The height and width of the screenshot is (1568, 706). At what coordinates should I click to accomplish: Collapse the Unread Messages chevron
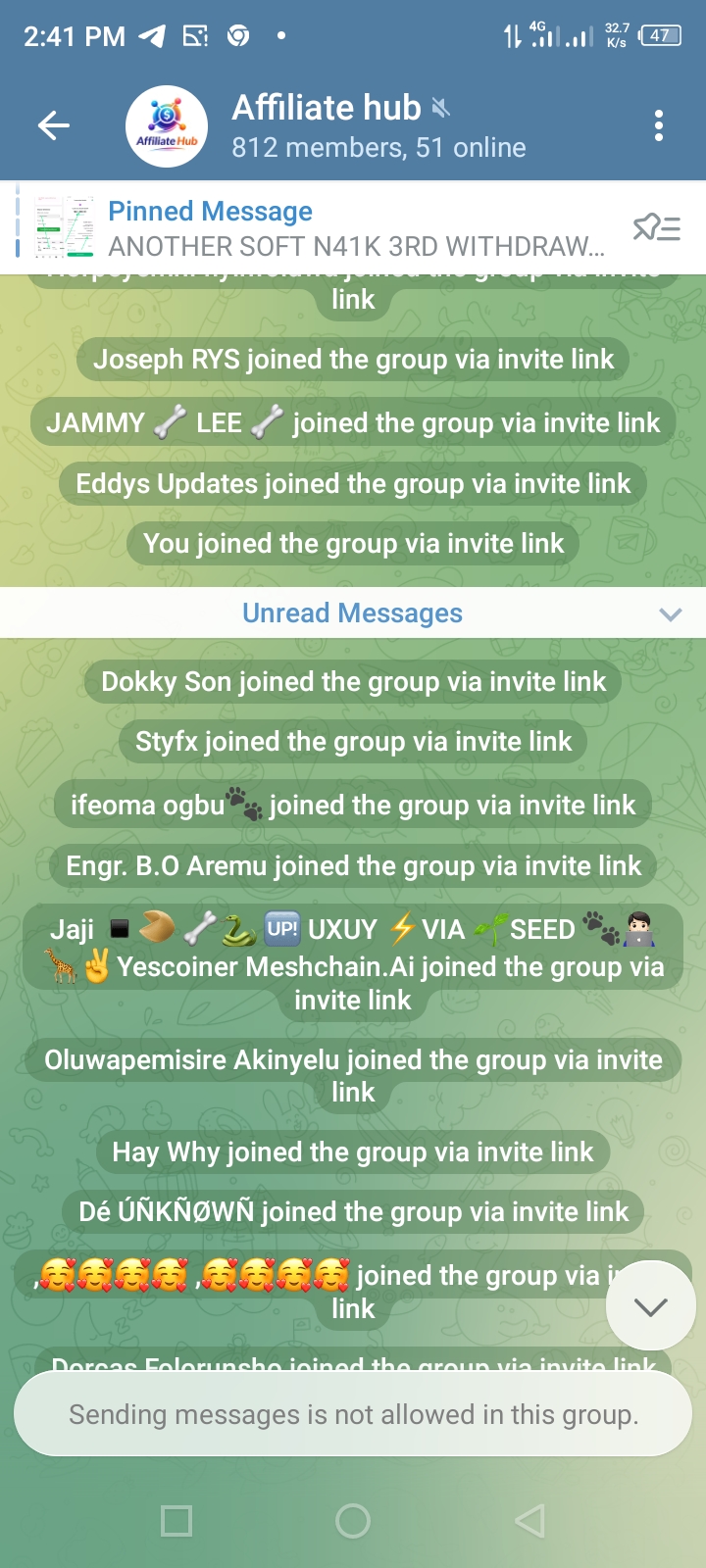coord(671,614)
